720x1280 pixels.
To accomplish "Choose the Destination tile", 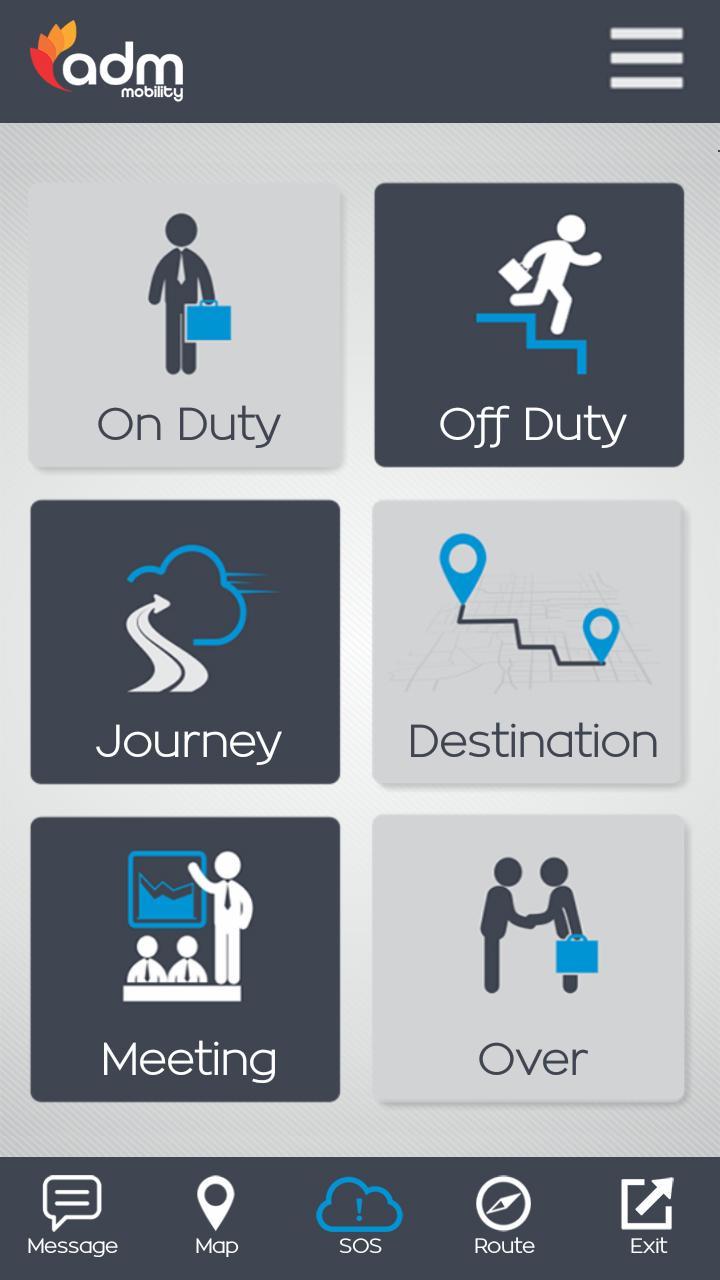I will 529,642.
